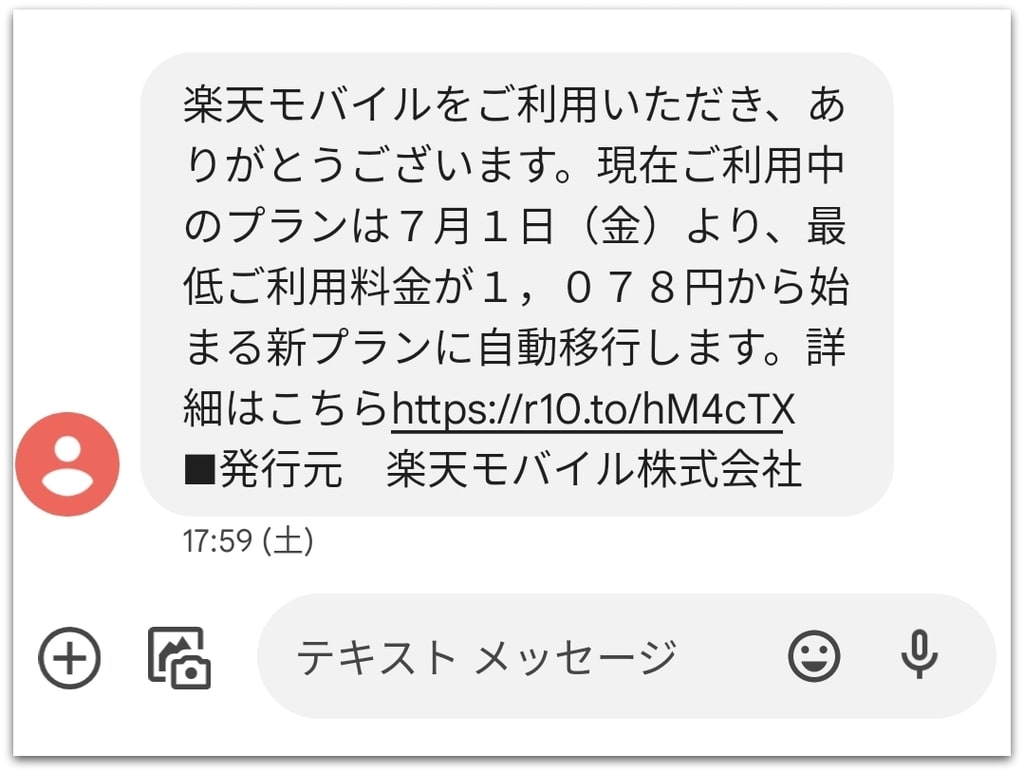Open the plus attachment menu
This screenshot has height=773, width=1024.
click(x=69, y=657)
